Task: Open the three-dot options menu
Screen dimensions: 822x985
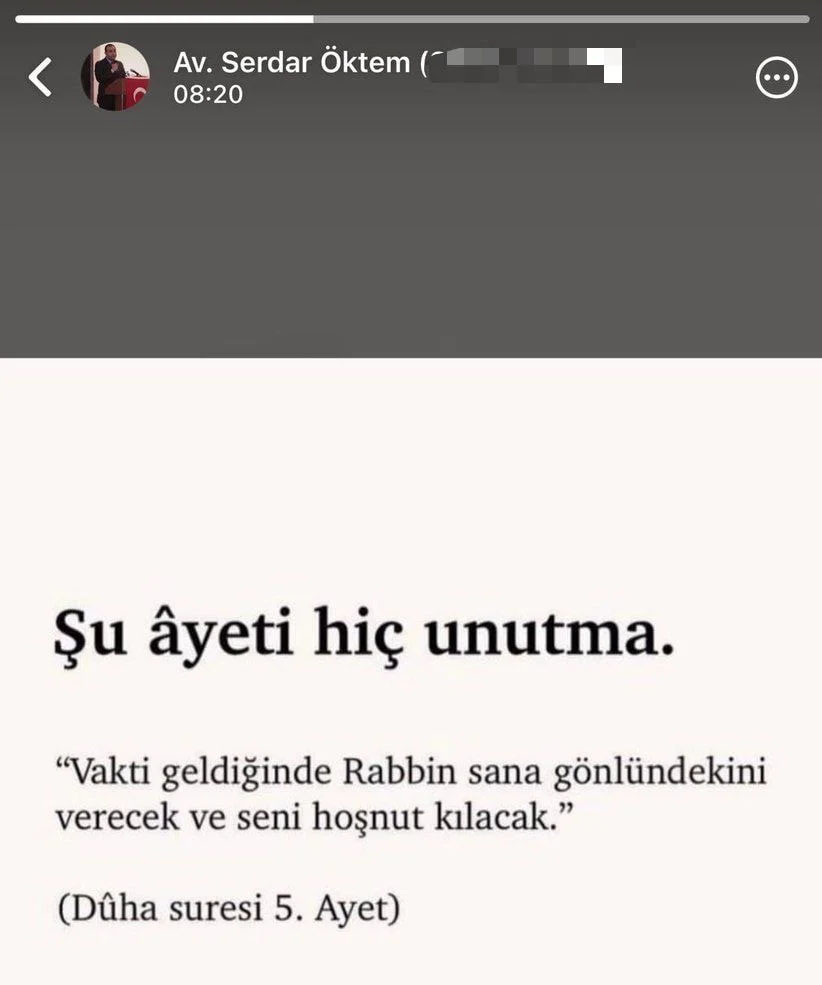Action: (776, 78)
